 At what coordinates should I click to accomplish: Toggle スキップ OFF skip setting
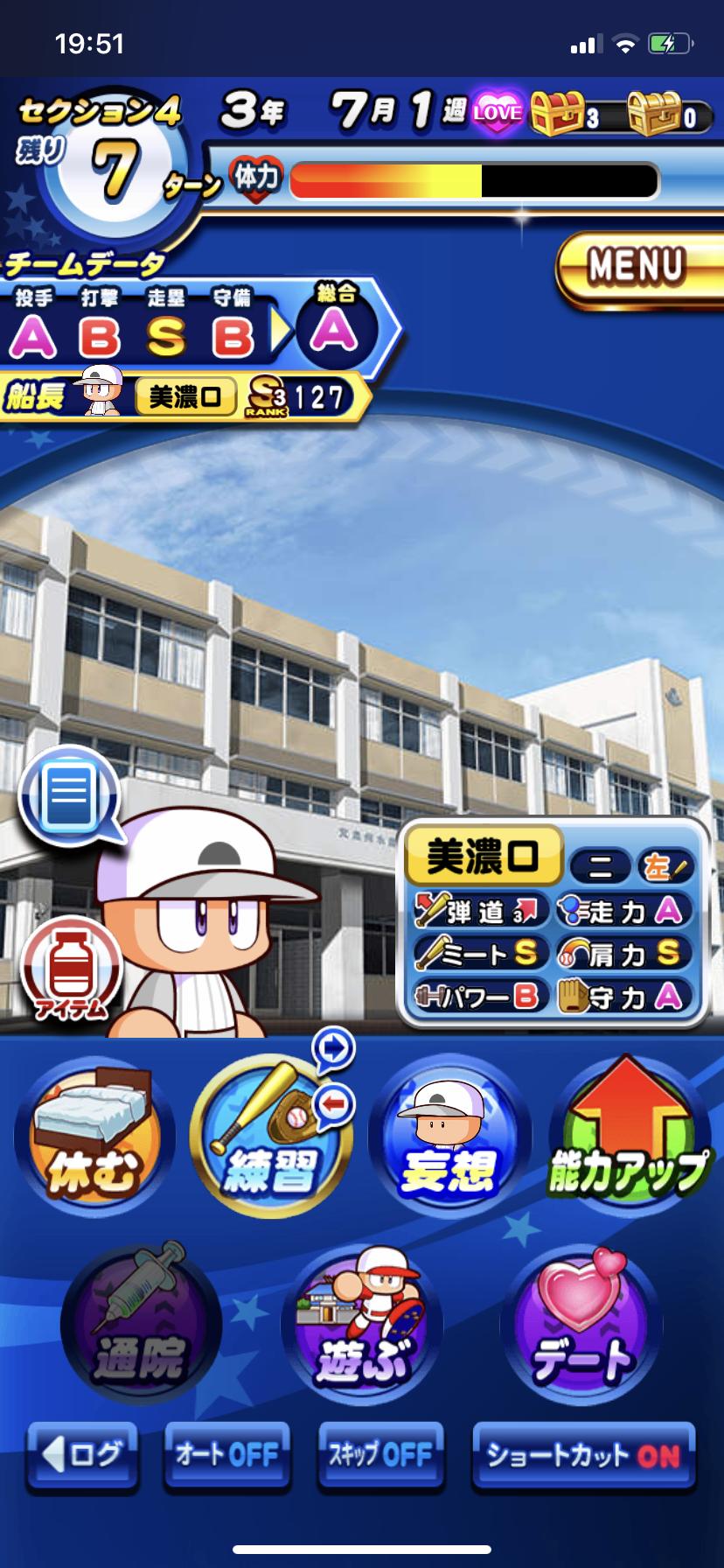point(380,1457)
